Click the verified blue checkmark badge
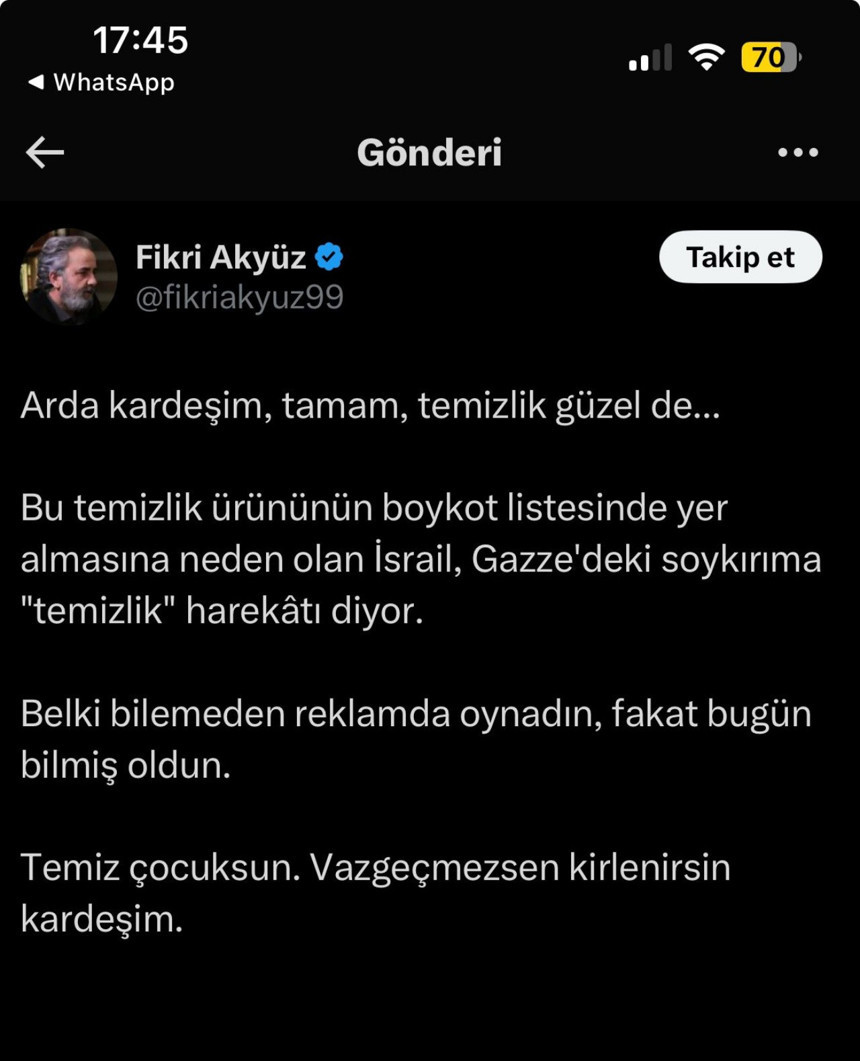The width and height of the screenshot is (860, 1061). (329, 254)
